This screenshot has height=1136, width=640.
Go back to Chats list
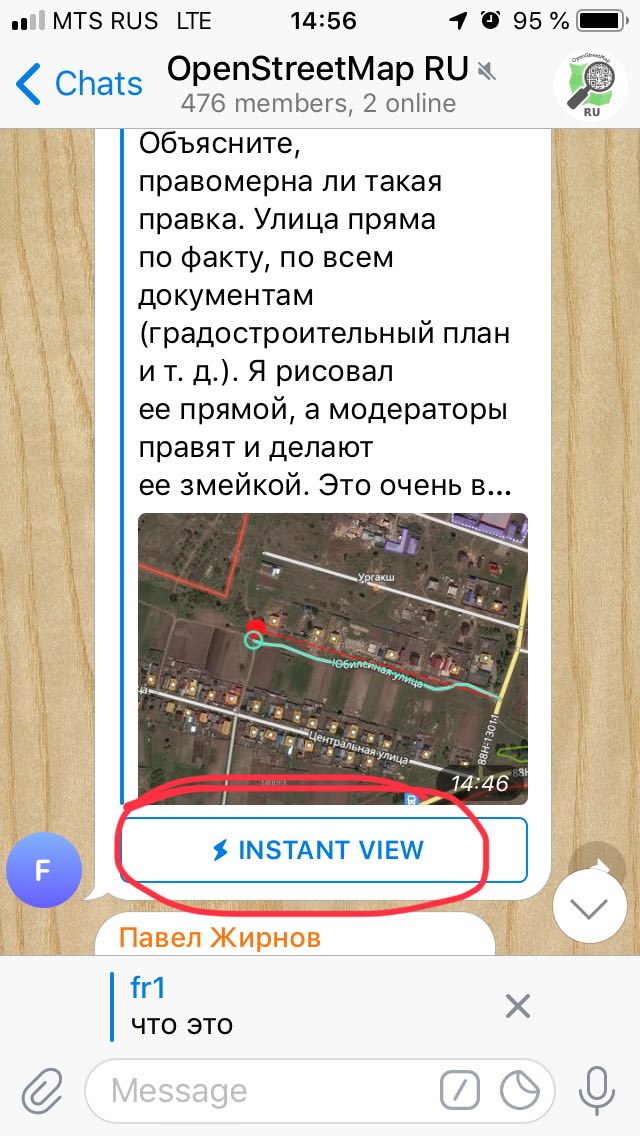pyautogui.click(x=78, y=83)
